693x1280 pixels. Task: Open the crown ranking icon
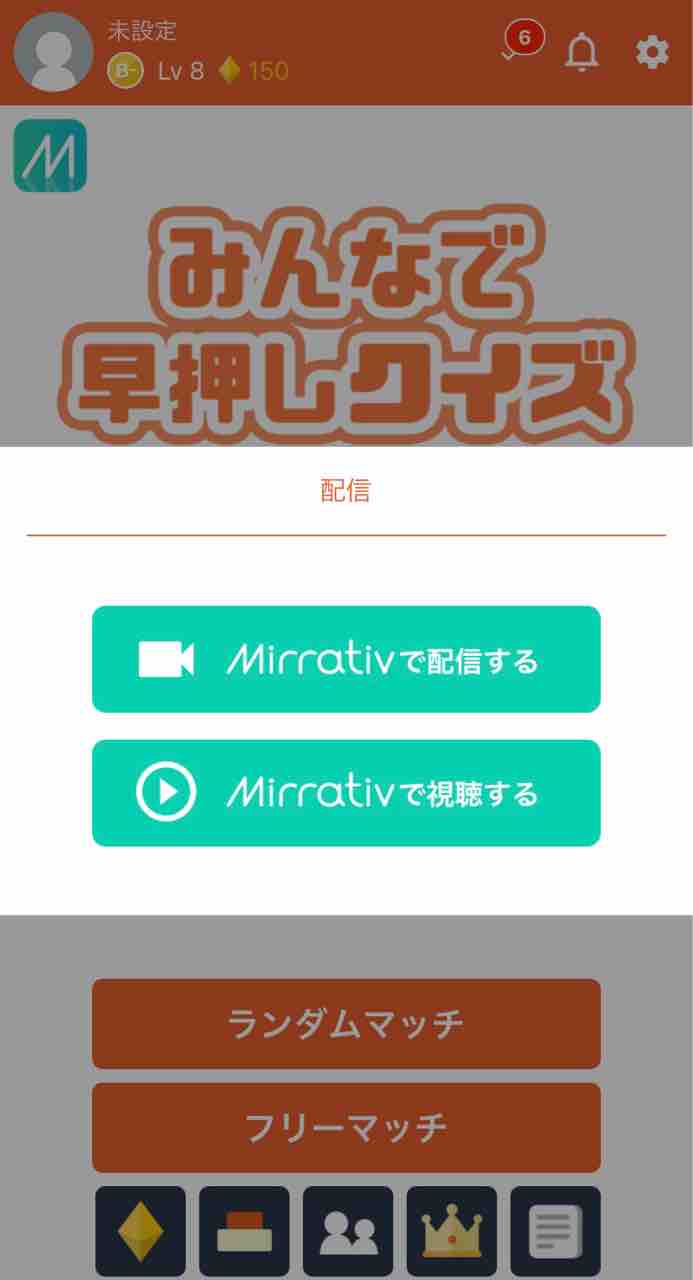tap(452, 1232)
